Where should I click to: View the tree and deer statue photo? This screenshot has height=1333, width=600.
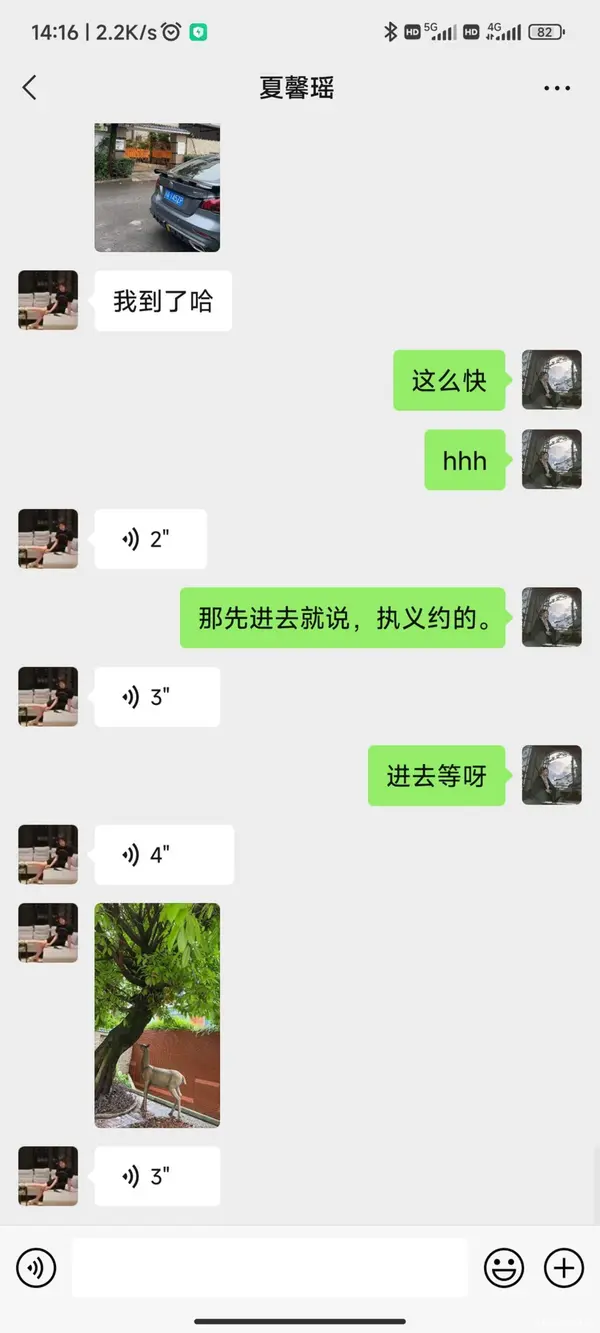pyautogui.click(x=157, y=1015)
